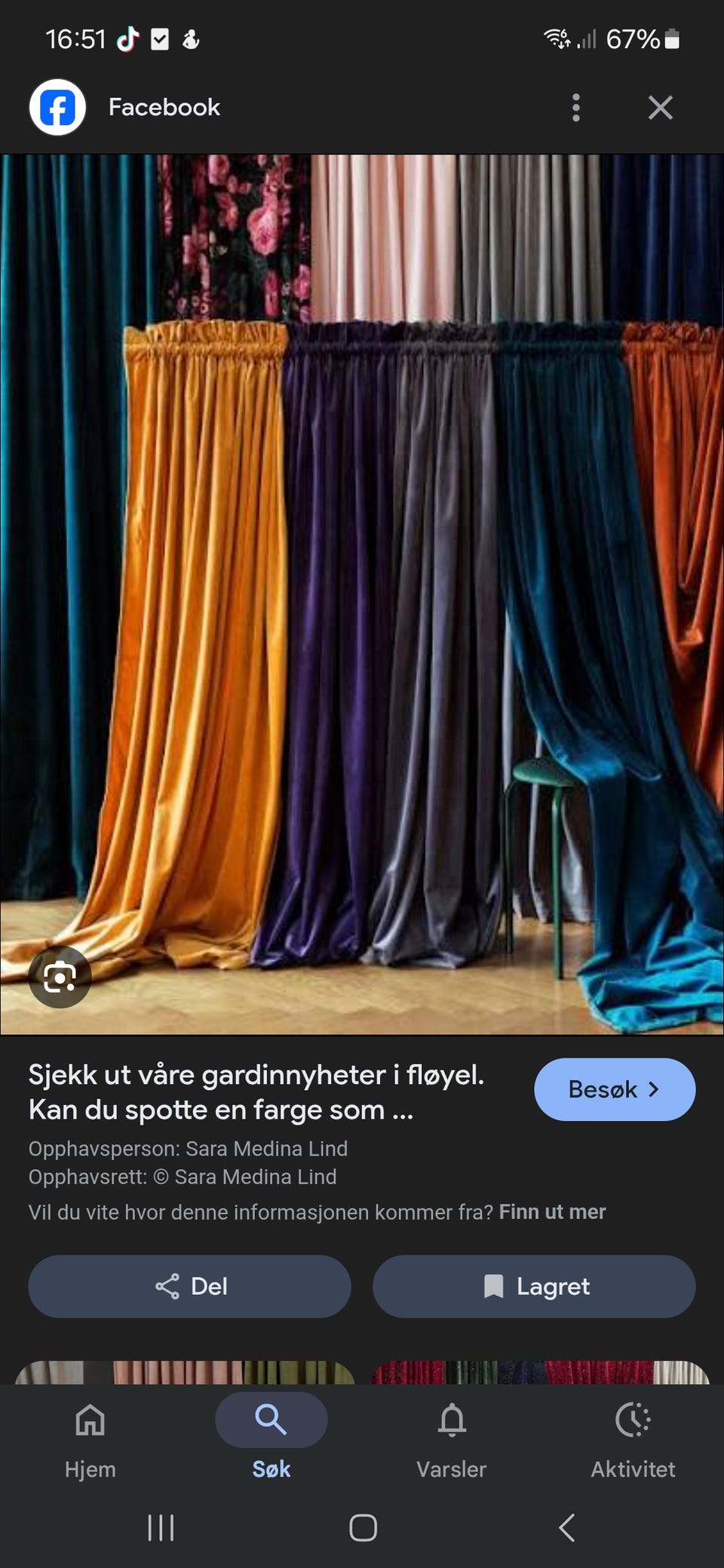Tap the Søk search icon
This screenshot has width=724, height=1568.
pyautogui.click(x=270, y=1419)
